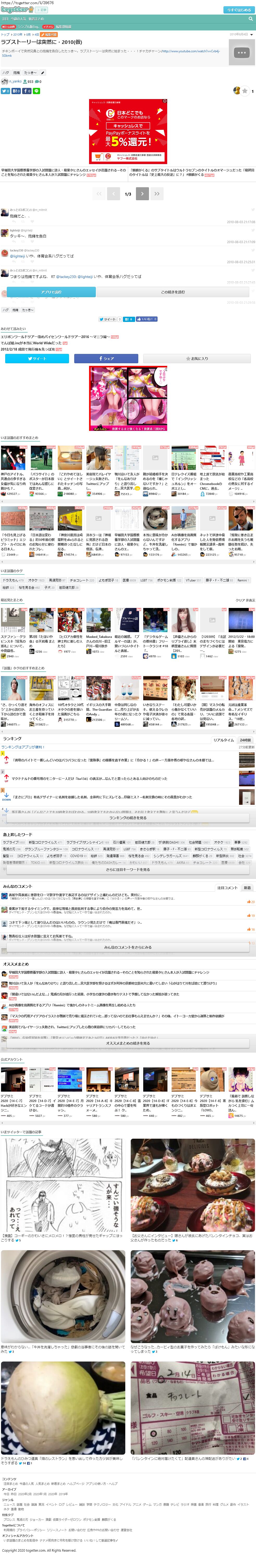The height and width of the screenshot is (1568, 256).
Task: Share via the blue ツイート button
Action: [37, 359]
